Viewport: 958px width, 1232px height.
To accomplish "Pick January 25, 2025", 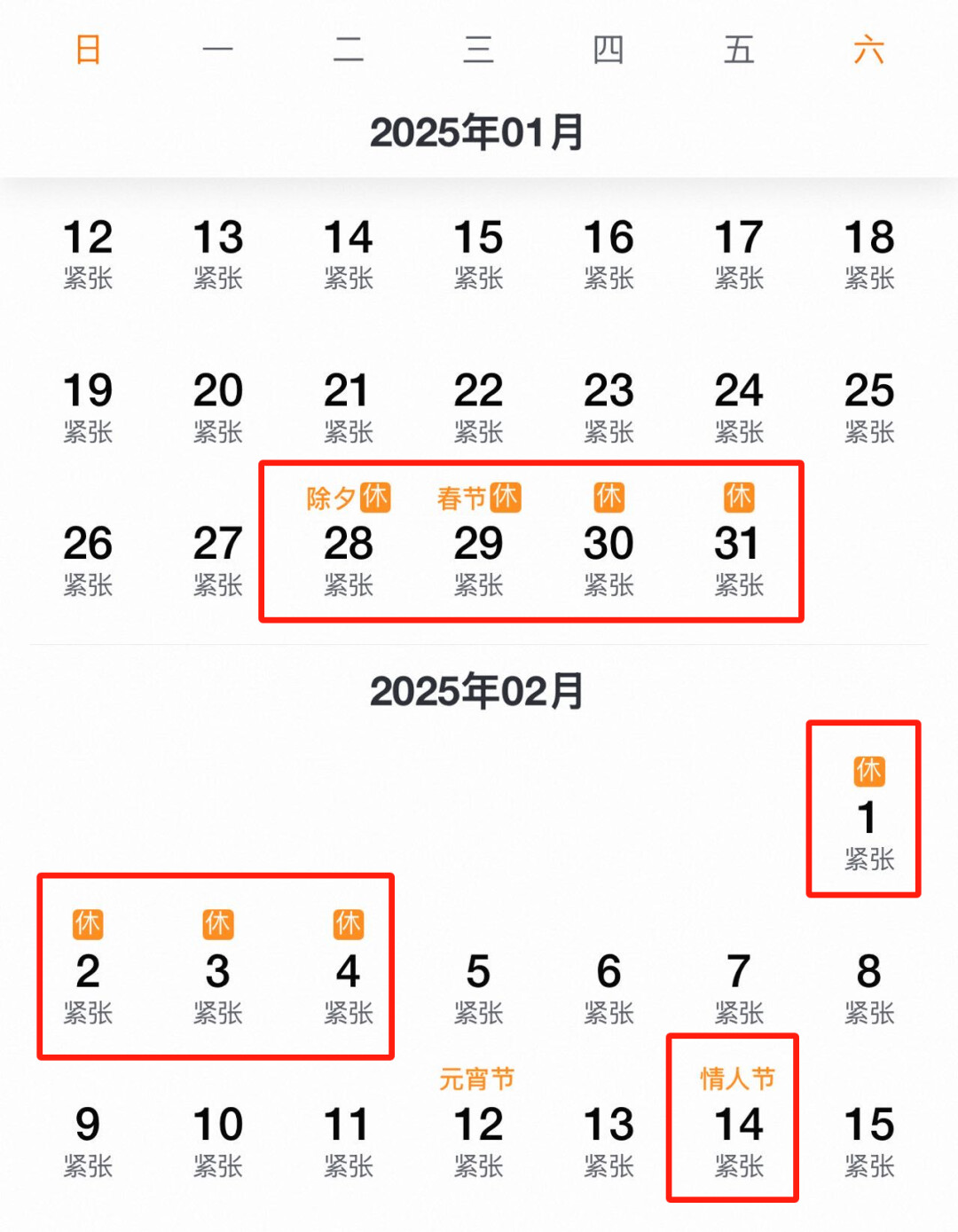I will click(868, 391).
